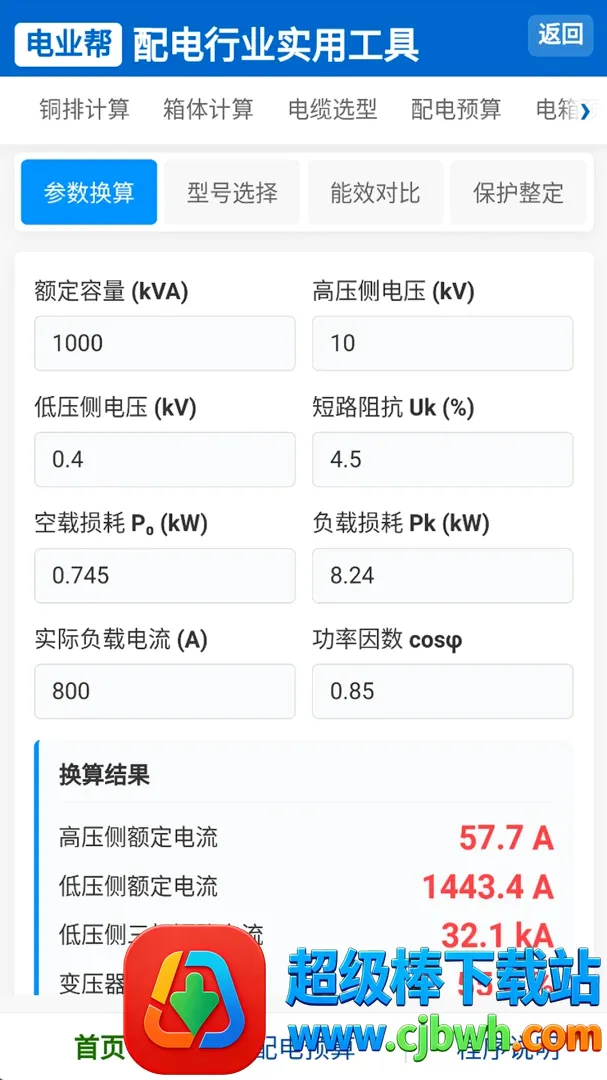Change the 功率因数 cosφ value
The height and width of the screenshot is (1080, 607).
coord(442,691)
